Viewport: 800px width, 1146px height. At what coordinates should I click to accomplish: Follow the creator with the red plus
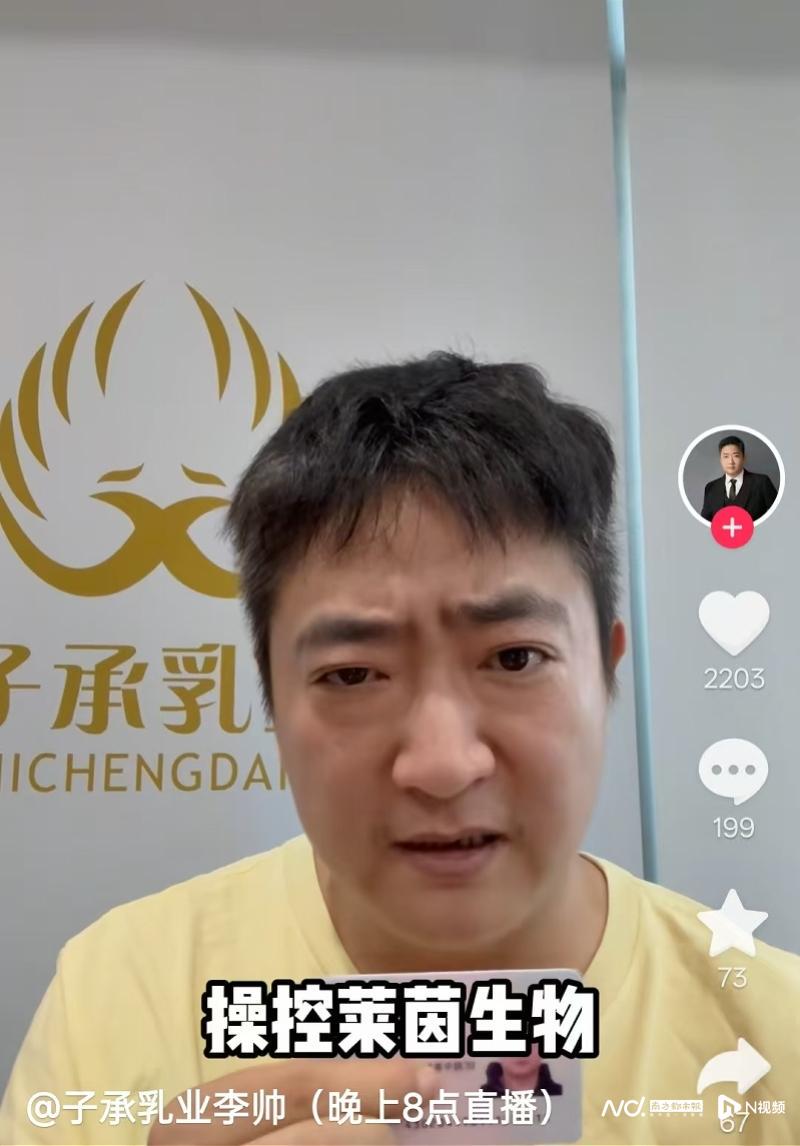[x=732, y=528]
